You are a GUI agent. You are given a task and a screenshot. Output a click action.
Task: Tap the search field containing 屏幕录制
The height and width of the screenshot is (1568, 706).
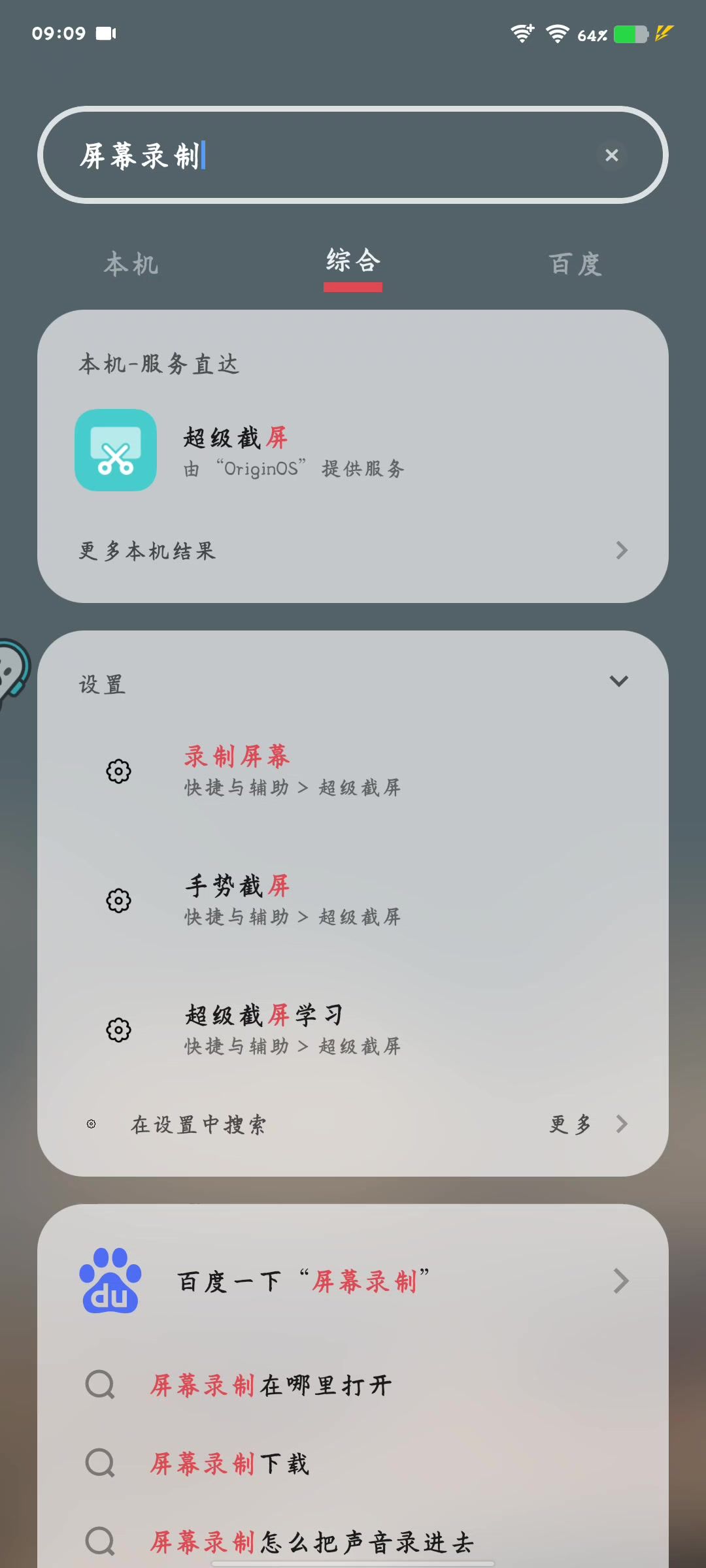coord(327,155)
